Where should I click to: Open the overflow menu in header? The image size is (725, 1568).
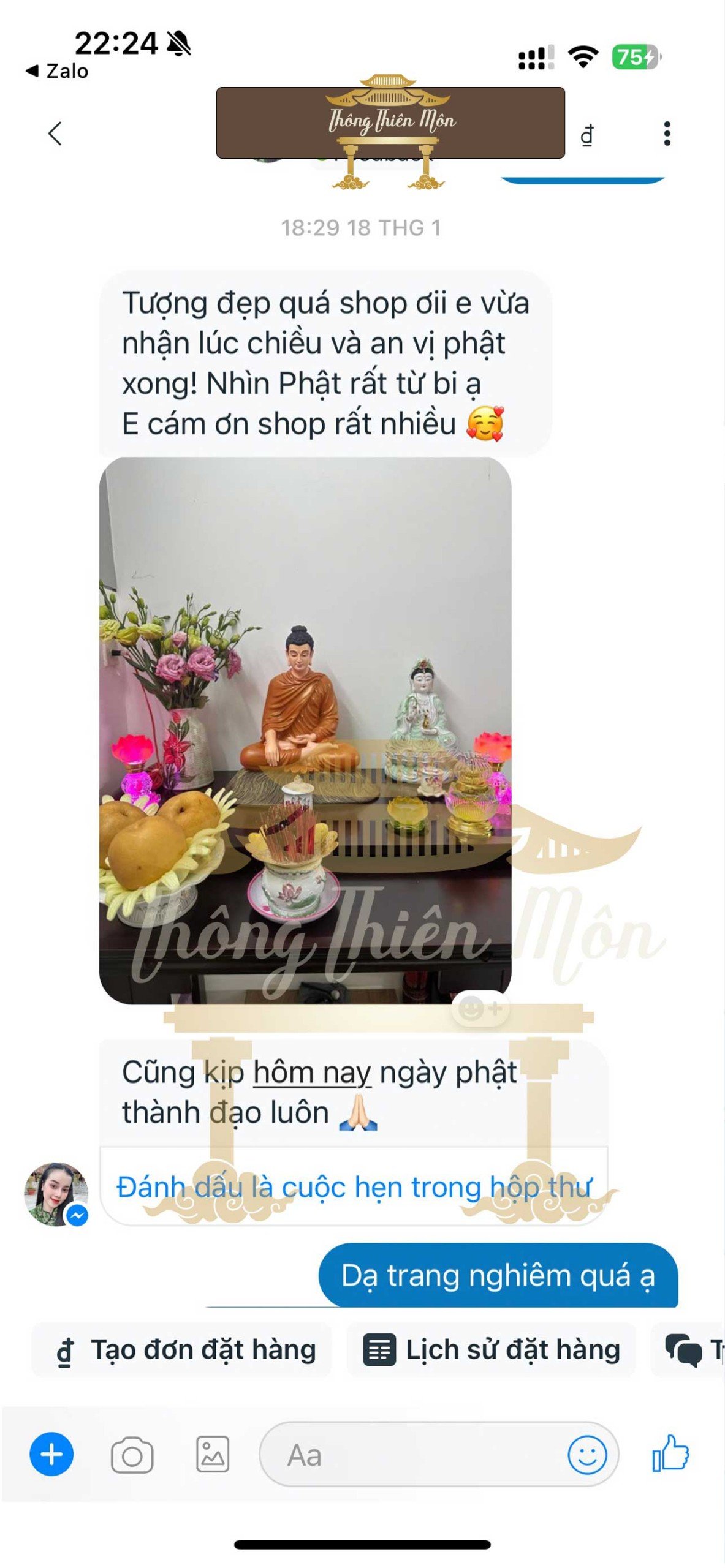click(x=667, y=133)
